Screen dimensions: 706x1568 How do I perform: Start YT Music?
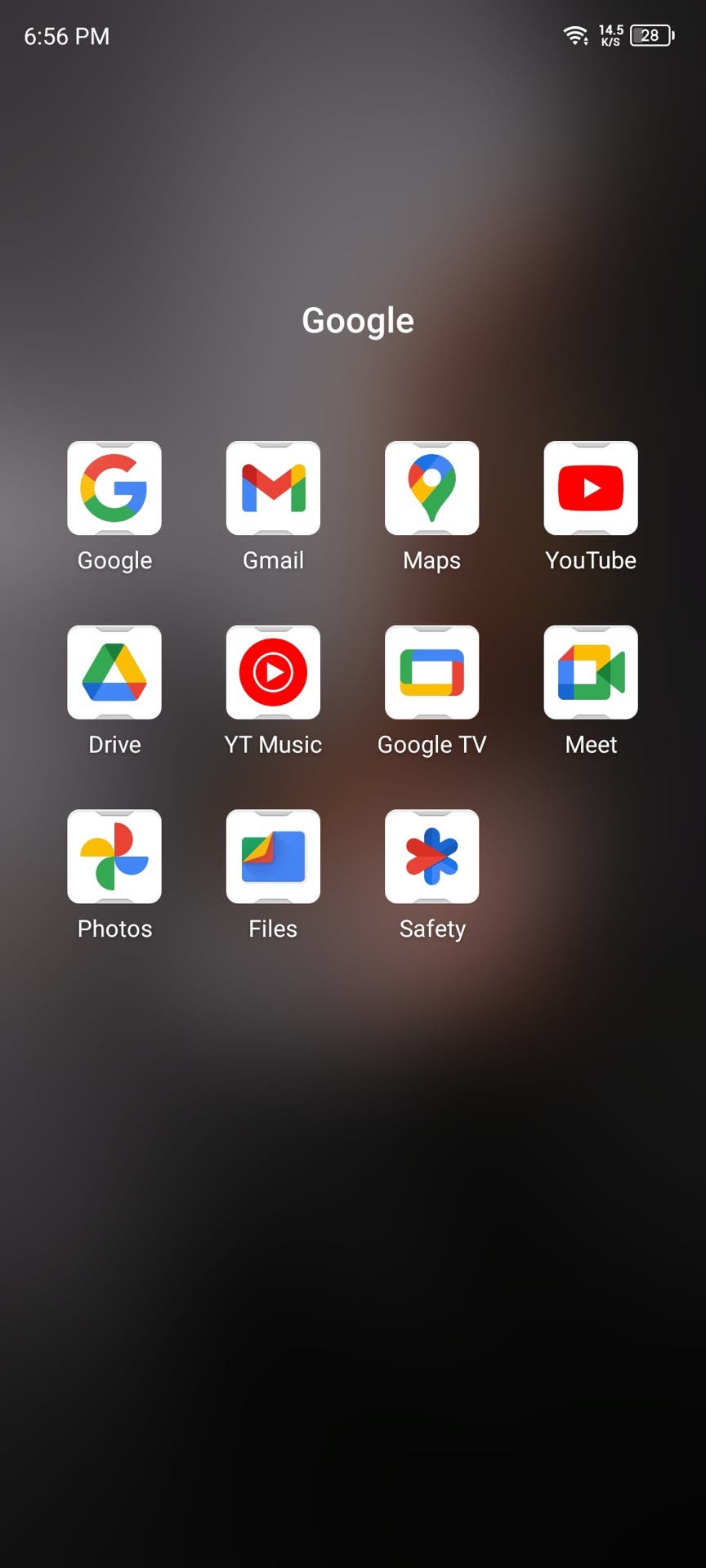(x=273, y=672)
